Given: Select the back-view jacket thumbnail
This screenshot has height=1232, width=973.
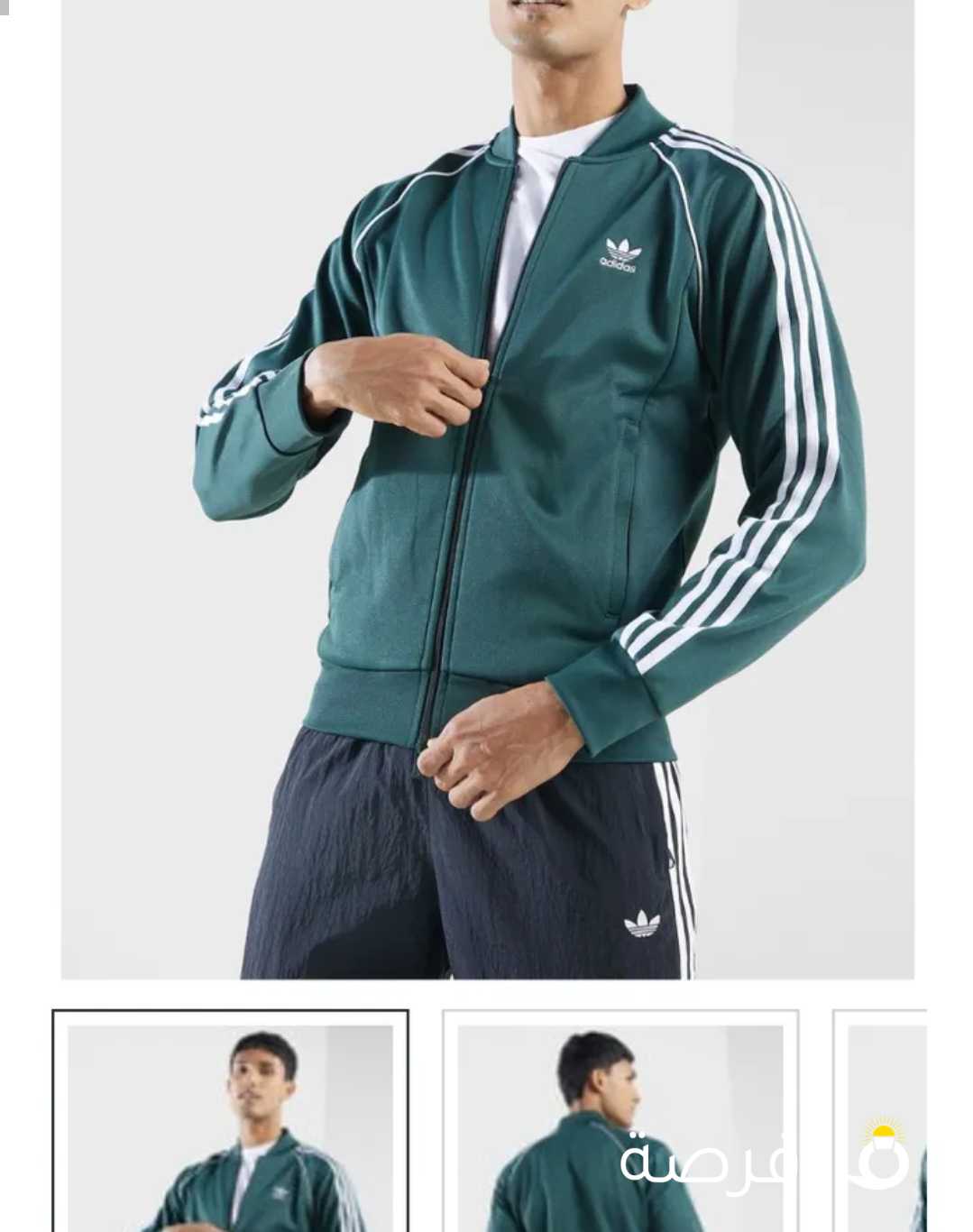Looking at the screenshot, I should tap(620, 1123).
